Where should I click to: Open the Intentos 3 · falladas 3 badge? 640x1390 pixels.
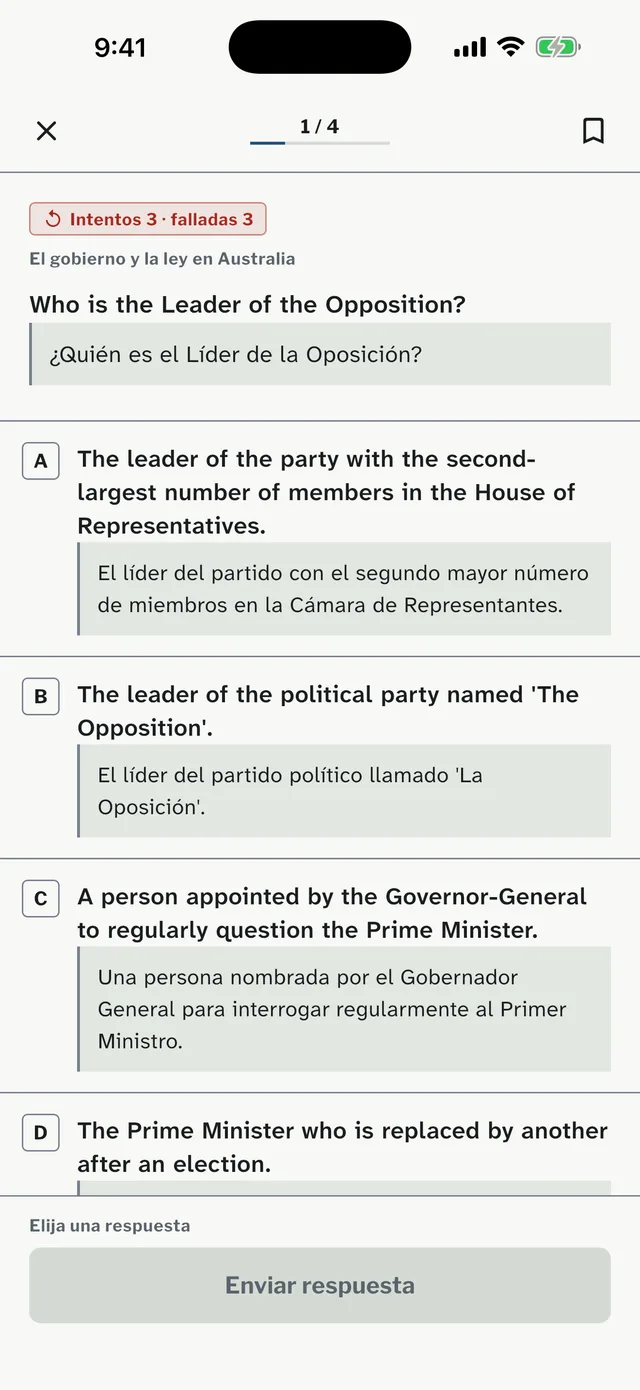point(148,219)
